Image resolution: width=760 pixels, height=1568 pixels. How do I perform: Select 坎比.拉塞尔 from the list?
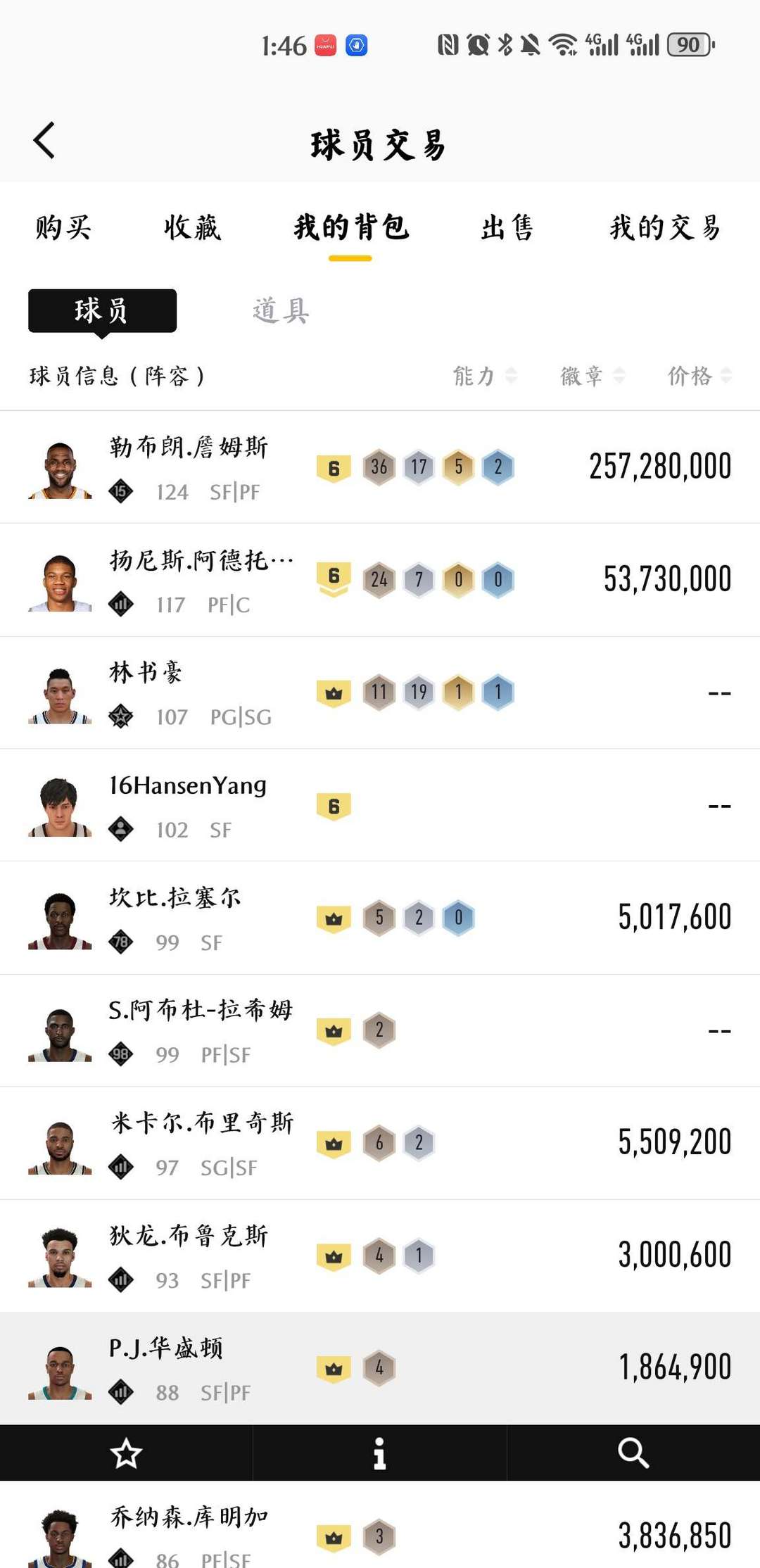coord(380,918)
